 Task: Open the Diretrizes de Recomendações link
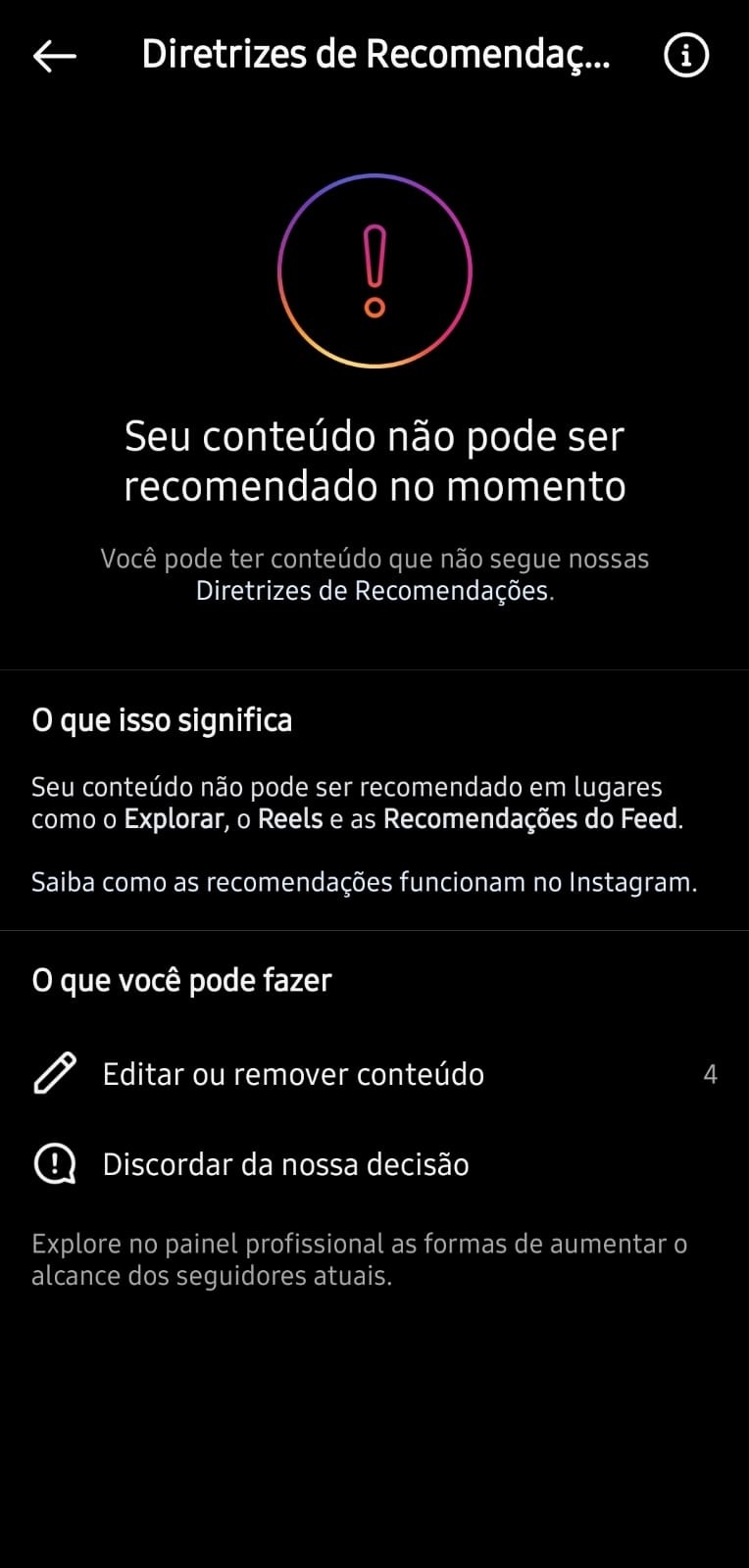pos(373,591)
